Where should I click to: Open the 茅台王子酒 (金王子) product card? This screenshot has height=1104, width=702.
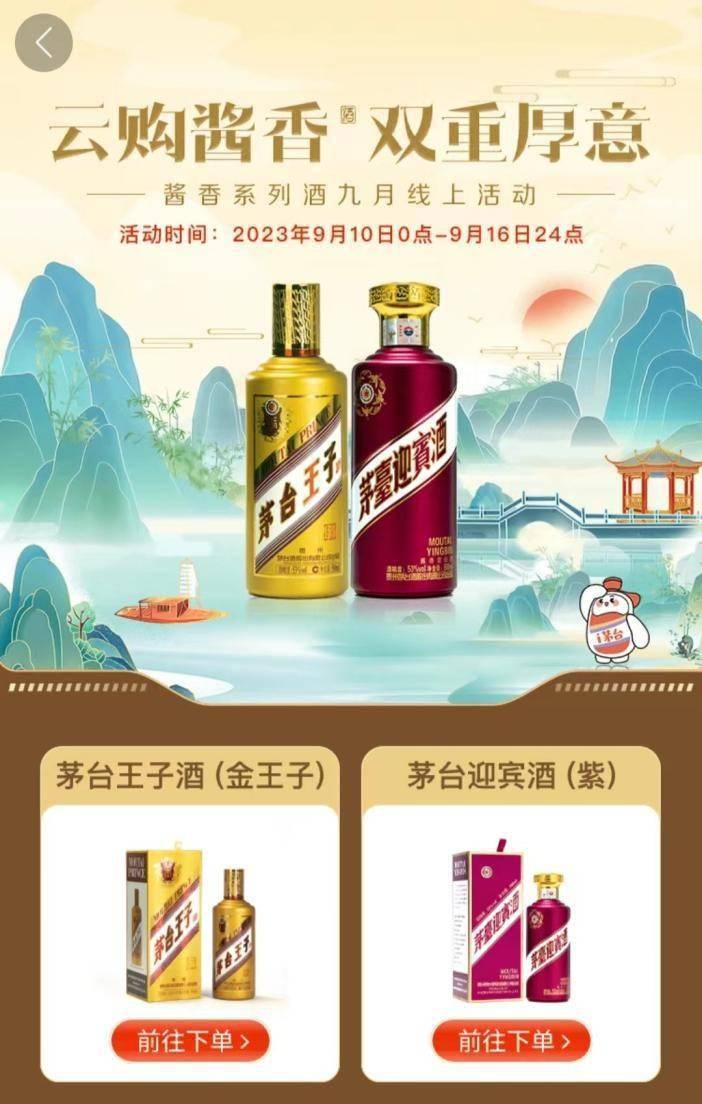189,921
